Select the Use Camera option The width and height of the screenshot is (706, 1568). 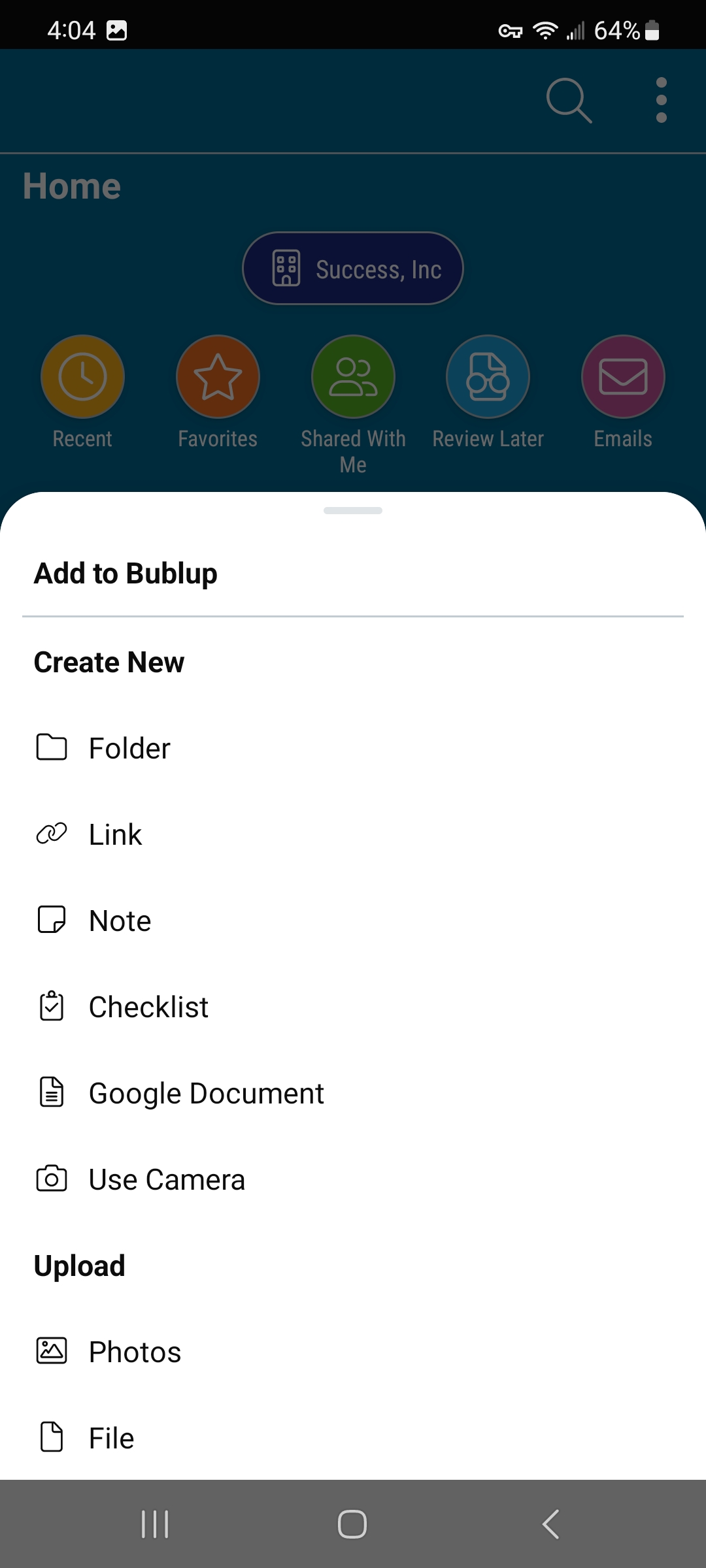click(353, 1179)
